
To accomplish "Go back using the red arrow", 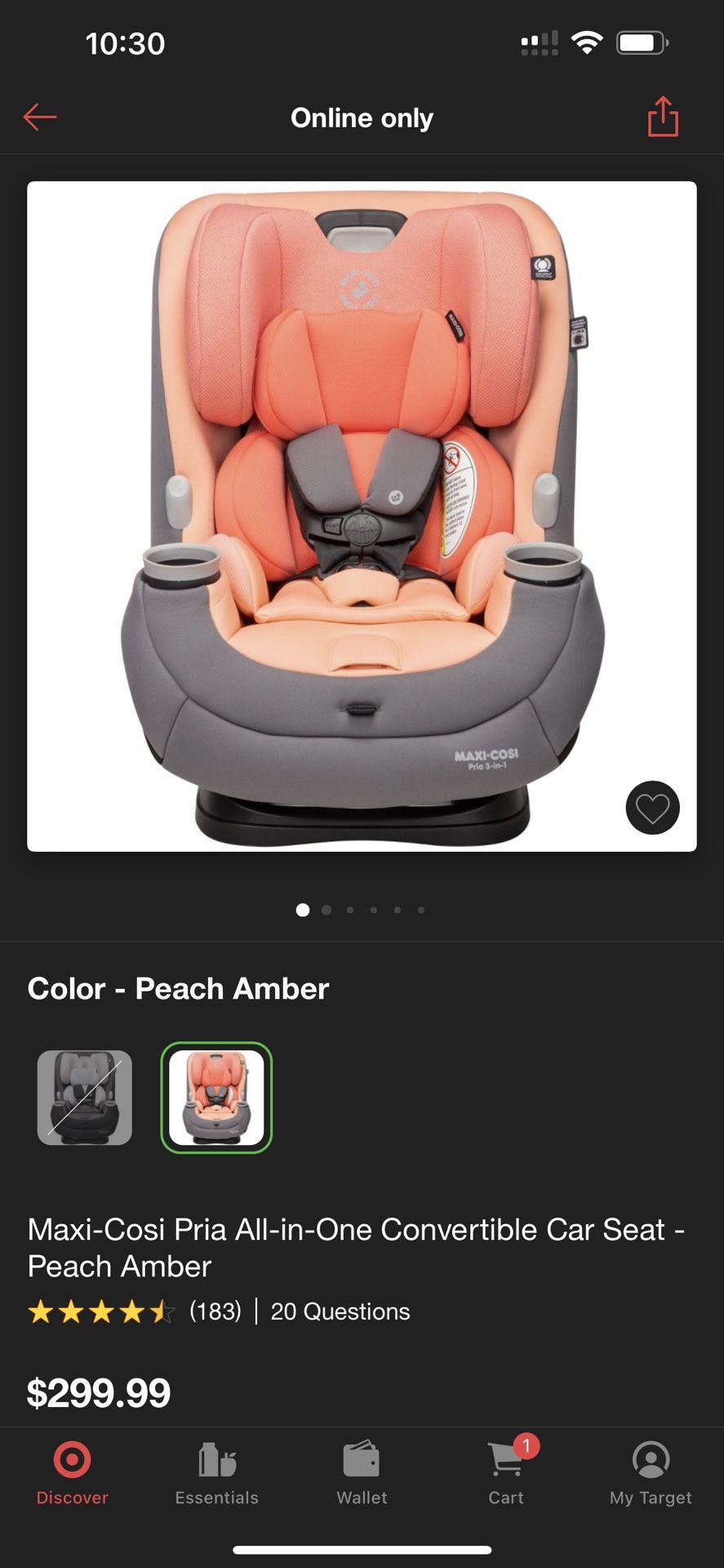I will [40, 118].
